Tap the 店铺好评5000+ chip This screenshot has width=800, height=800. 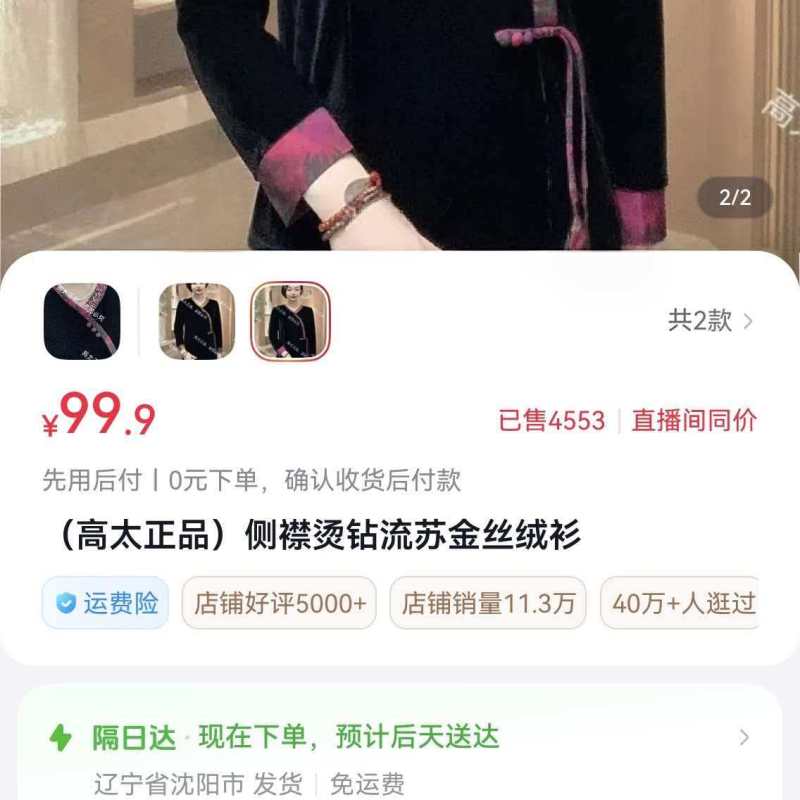coord(279,603)
